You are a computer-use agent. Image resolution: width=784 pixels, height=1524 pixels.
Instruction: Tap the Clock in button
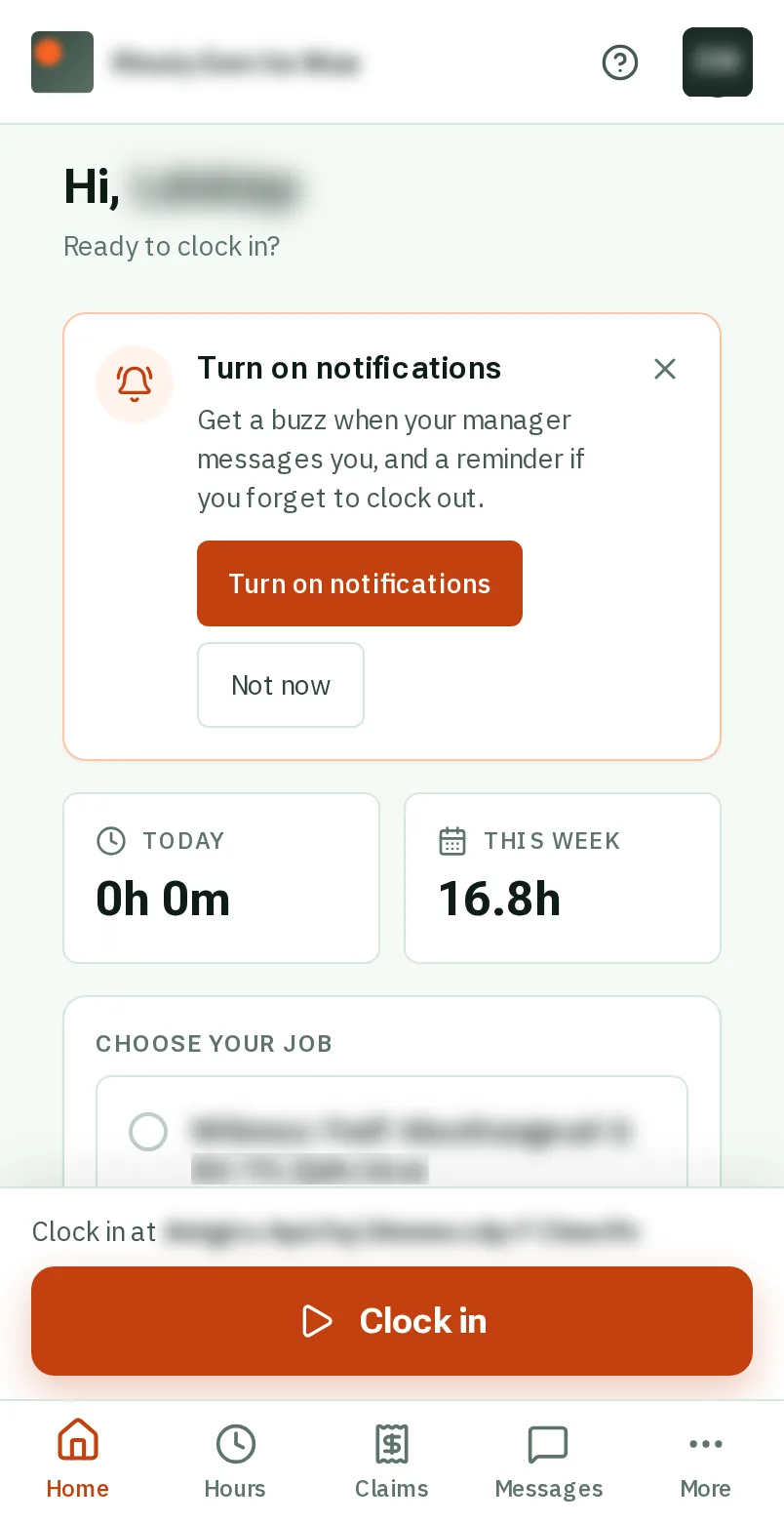point(392,1321)
